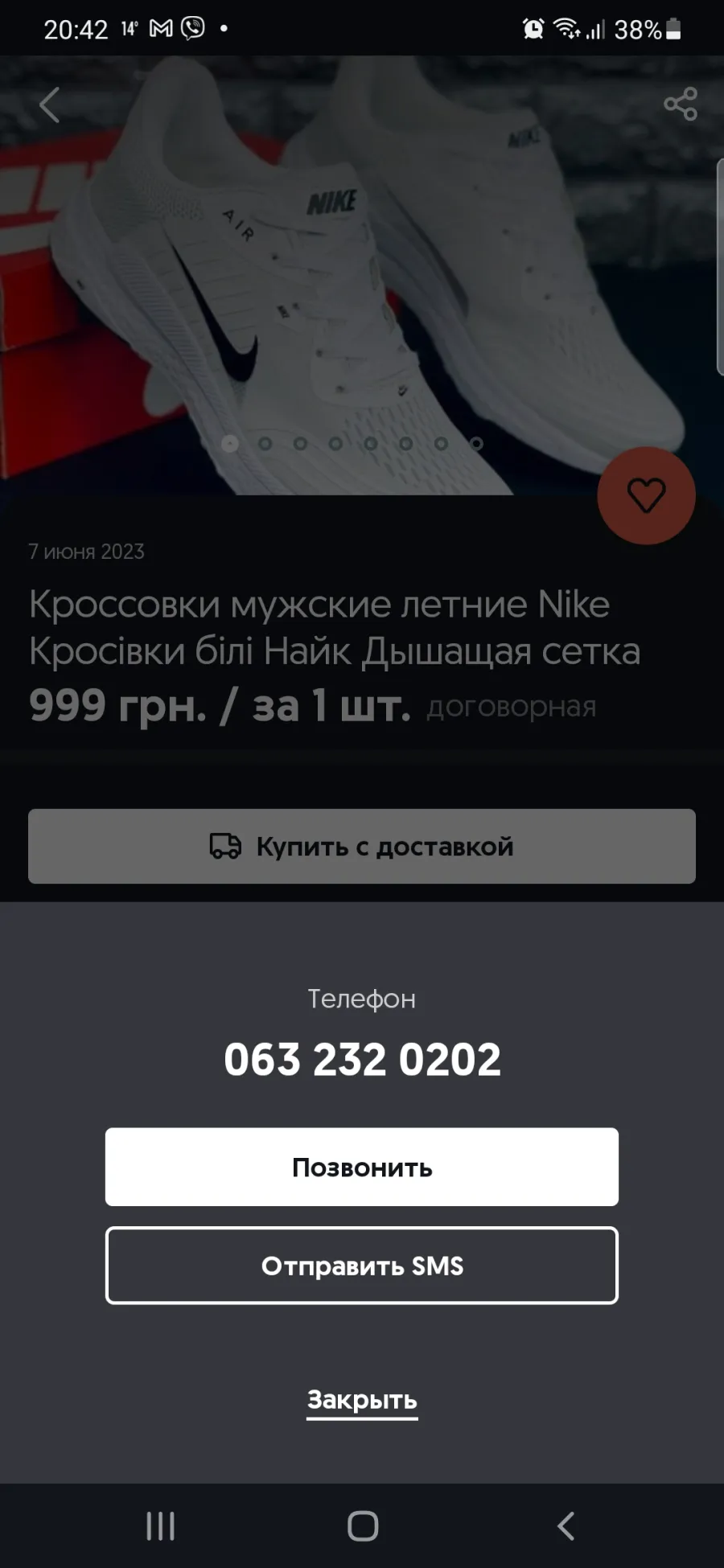Share this listing
This screenshot has width=724, height=1568.
(681, 105)
